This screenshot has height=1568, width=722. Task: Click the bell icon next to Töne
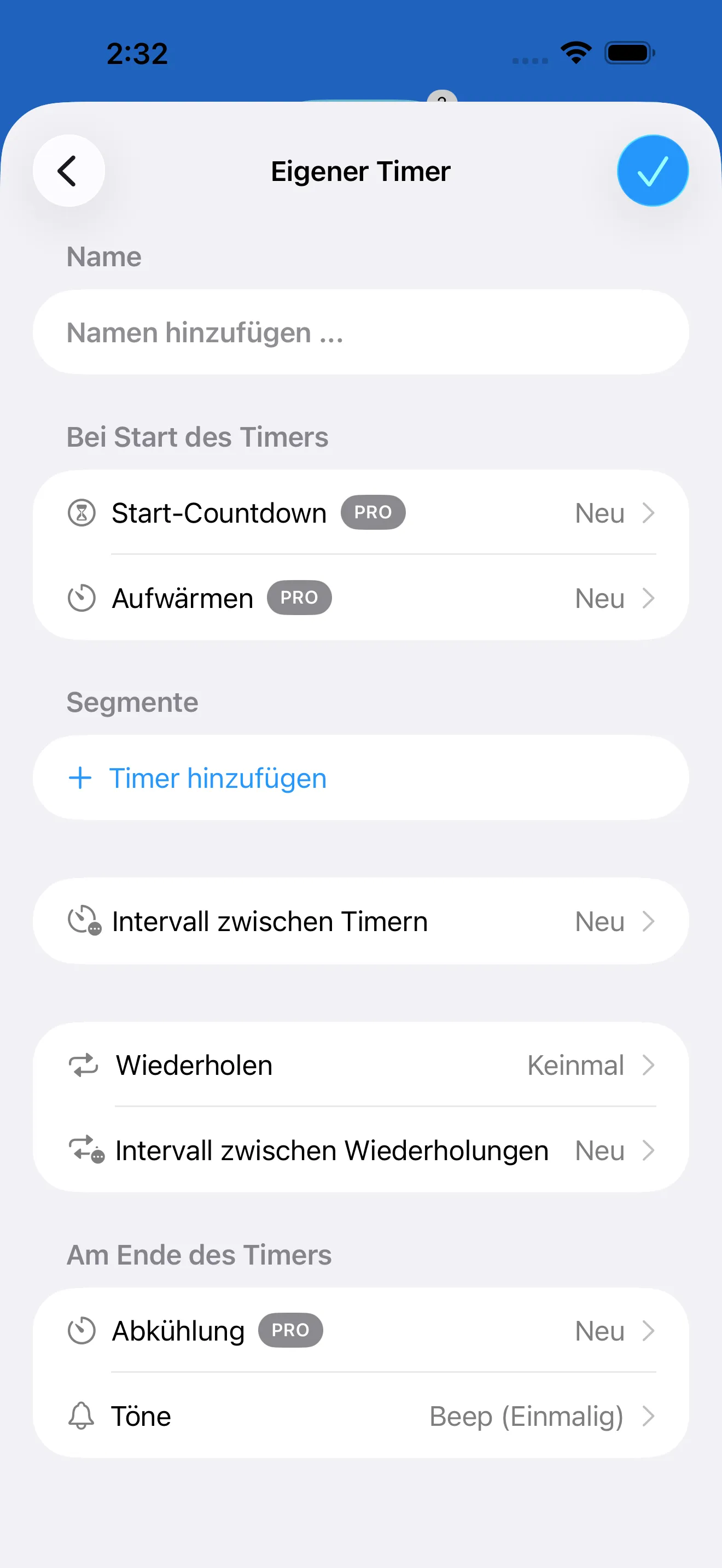coord(81,1417)
